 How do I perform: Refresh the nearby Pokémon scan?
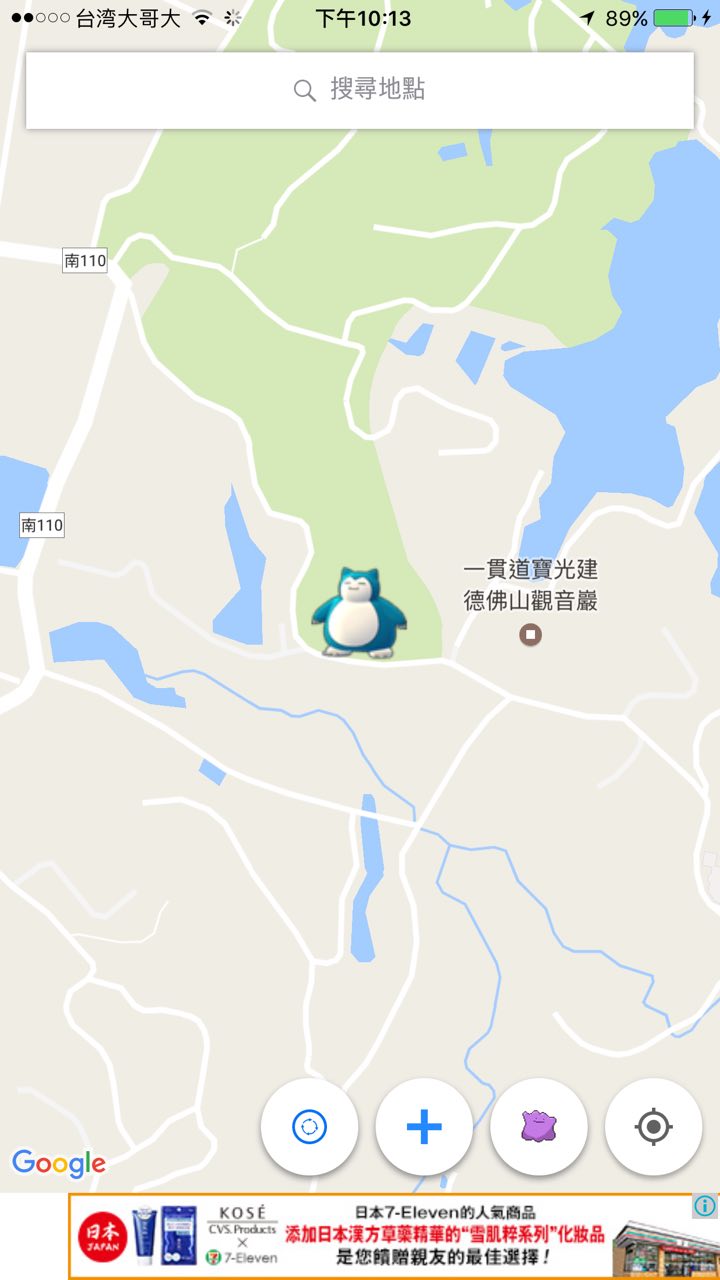[x=309, y=1127]
